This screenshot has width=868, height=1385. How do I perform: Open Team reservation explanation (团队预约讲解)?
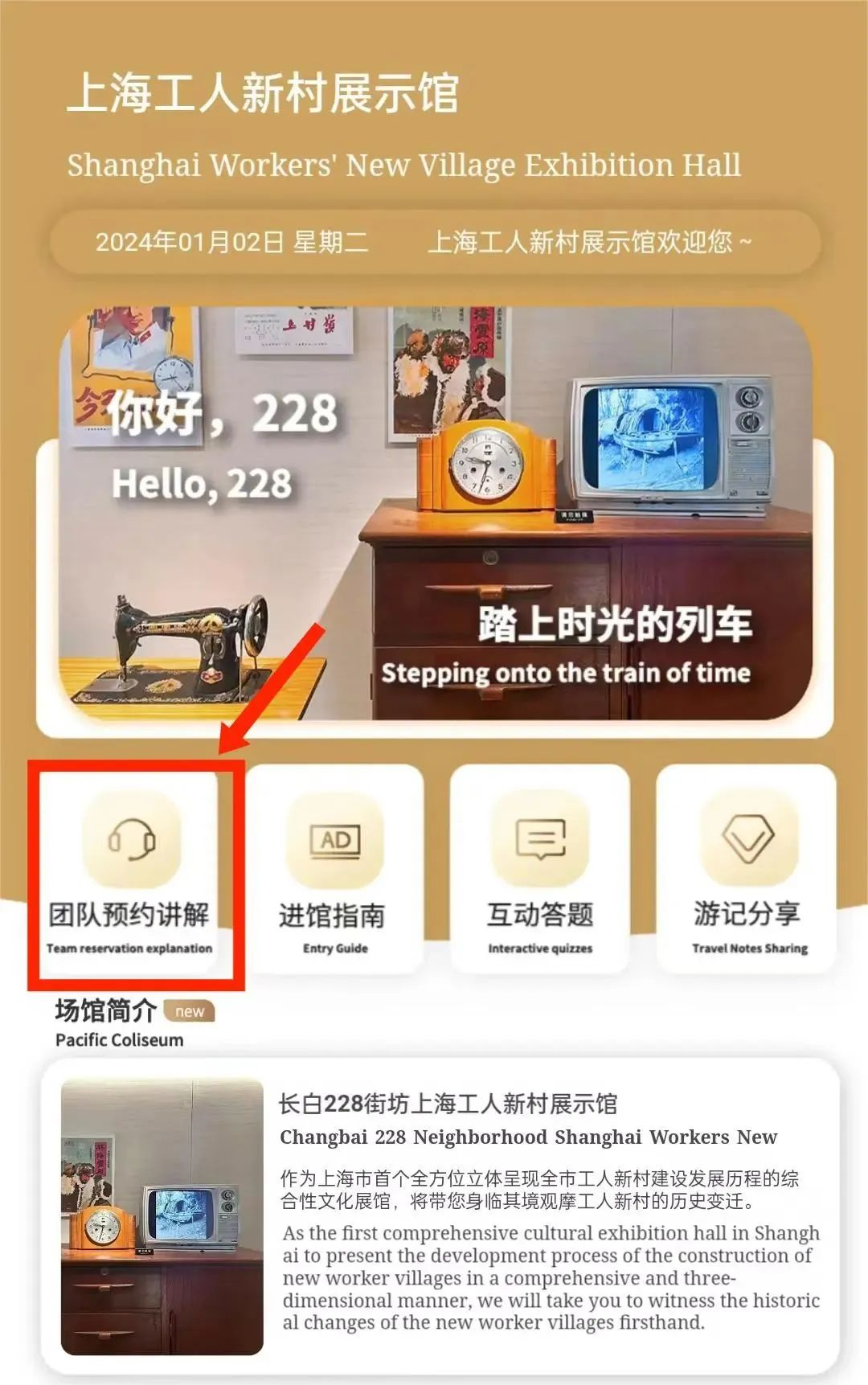pos(131,872)
